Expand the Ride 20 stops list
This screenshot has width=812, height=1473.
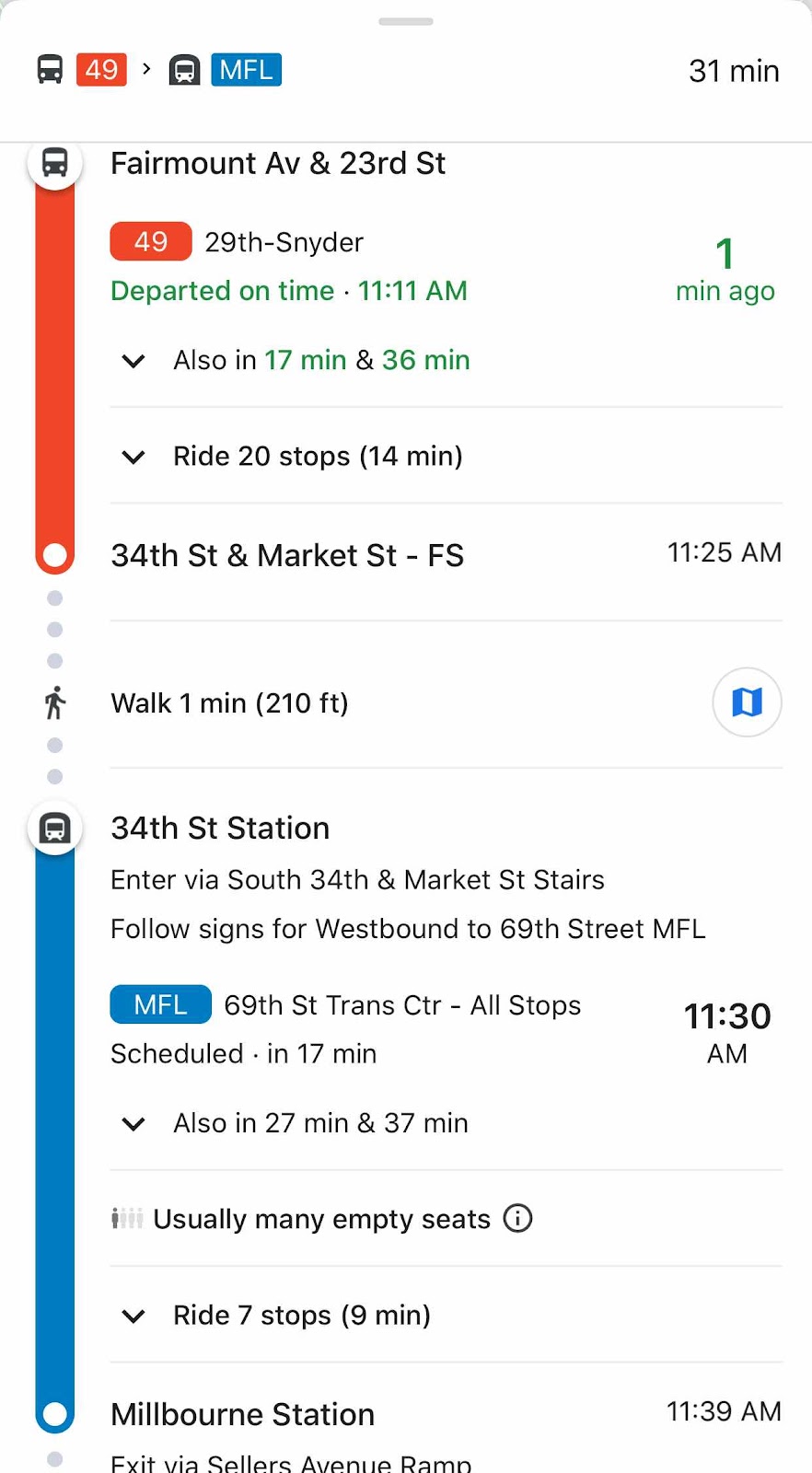tap(134, 457)
